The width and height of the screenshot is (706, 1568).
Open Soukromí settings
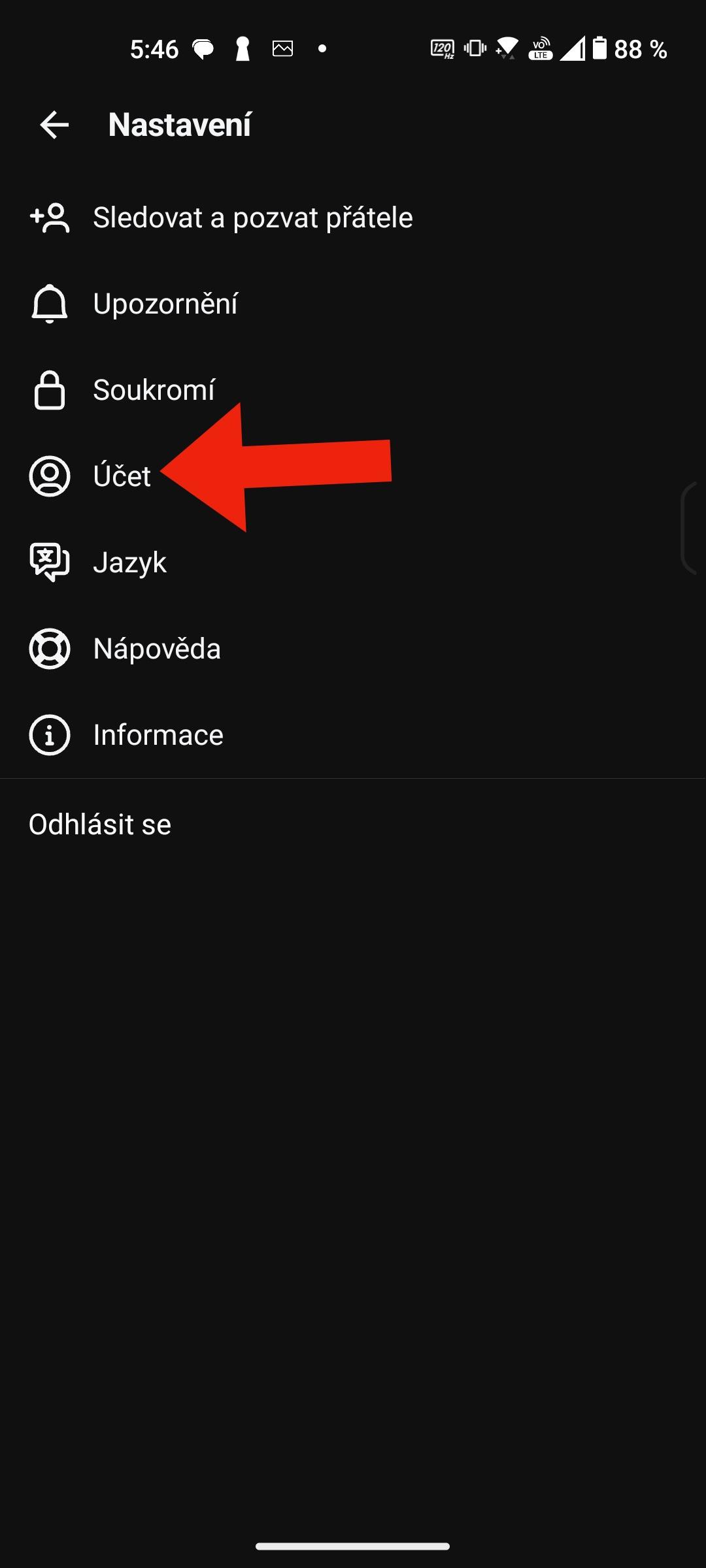pyautogui.click(x=353, y=390)
